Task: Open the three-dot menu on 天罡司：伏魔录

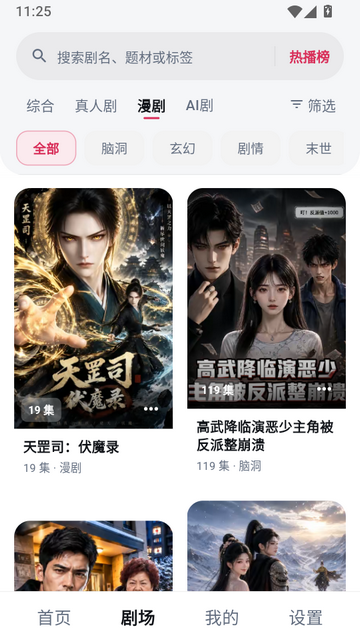Action: pyautogui.click(x=151, y=409)
